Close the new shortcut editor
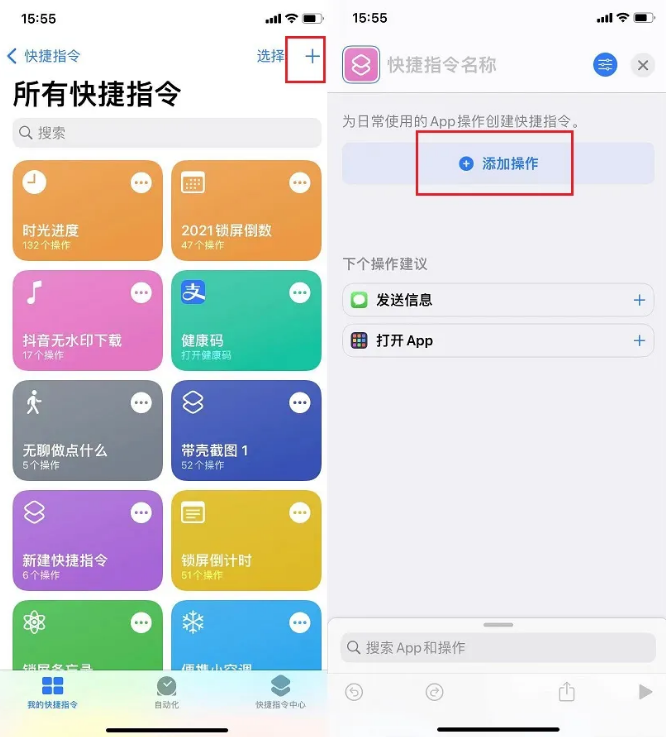The height and width of the screenshot is (737, 666). click(643, 66)
